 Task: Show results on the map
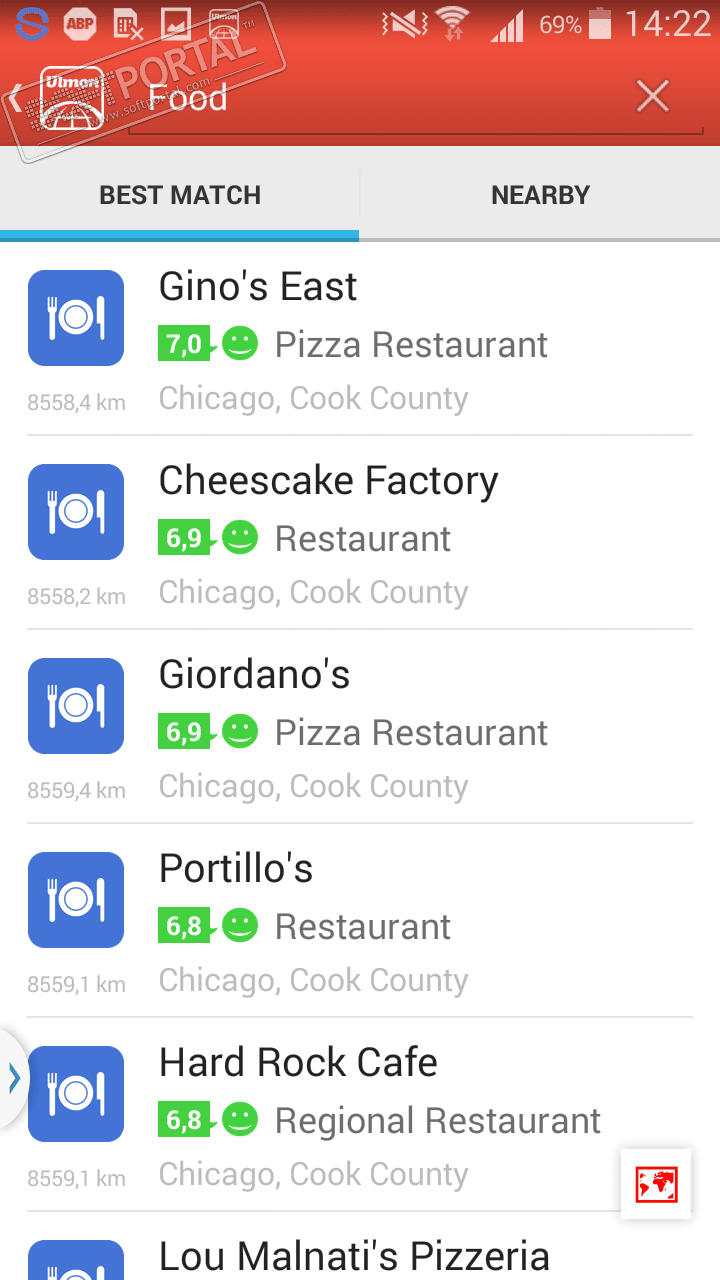pos(656,1184)
